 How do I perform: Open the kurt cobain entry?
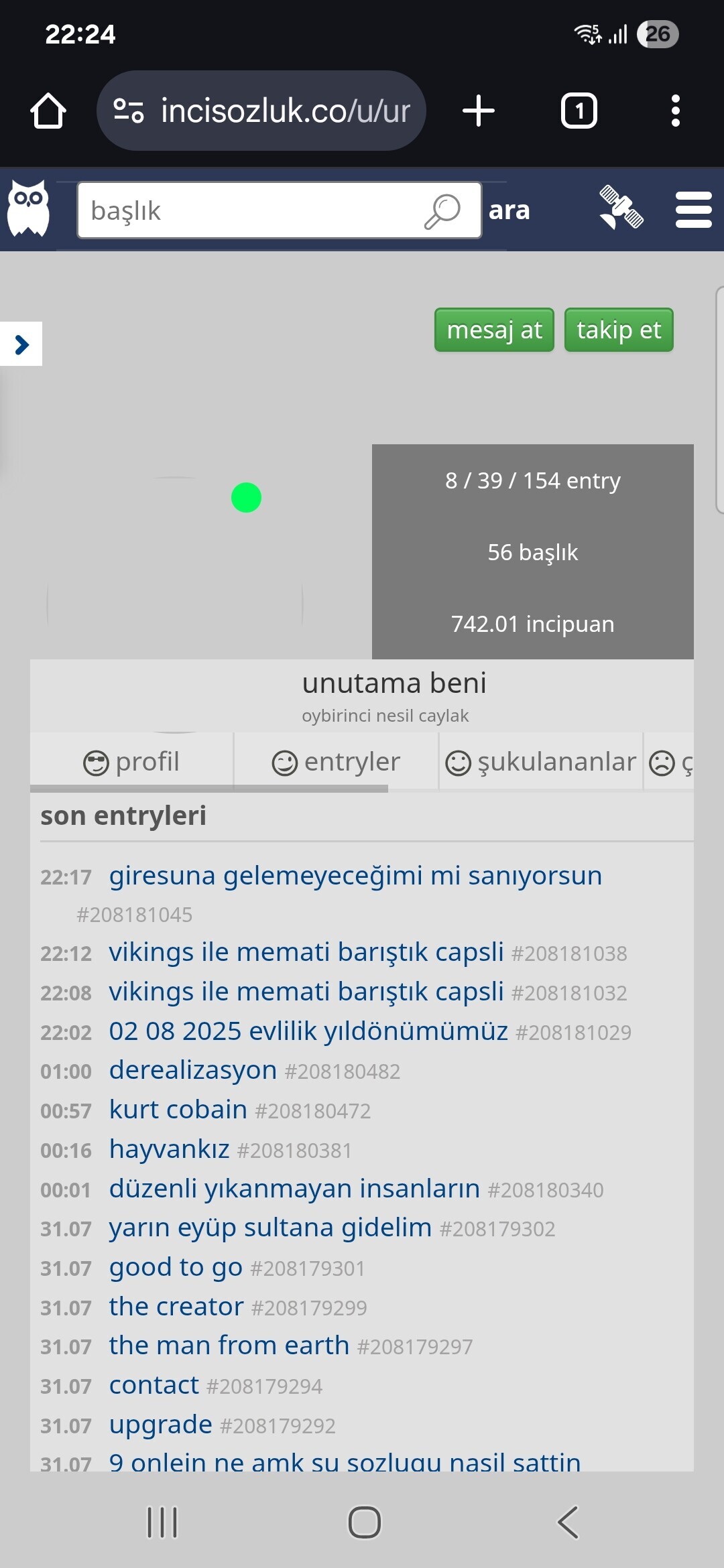pyautogui.click(x=178, y=1110)
